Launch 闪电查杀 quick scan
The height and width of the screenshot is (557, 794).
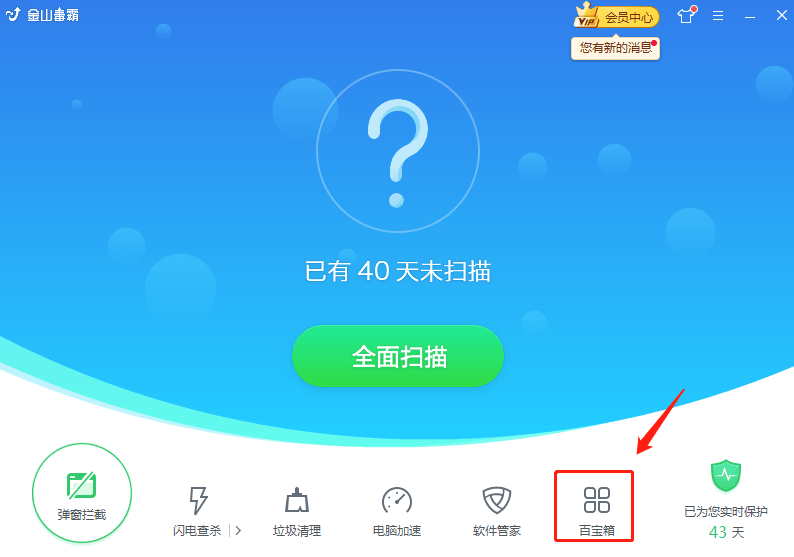(x=198, y=510)
